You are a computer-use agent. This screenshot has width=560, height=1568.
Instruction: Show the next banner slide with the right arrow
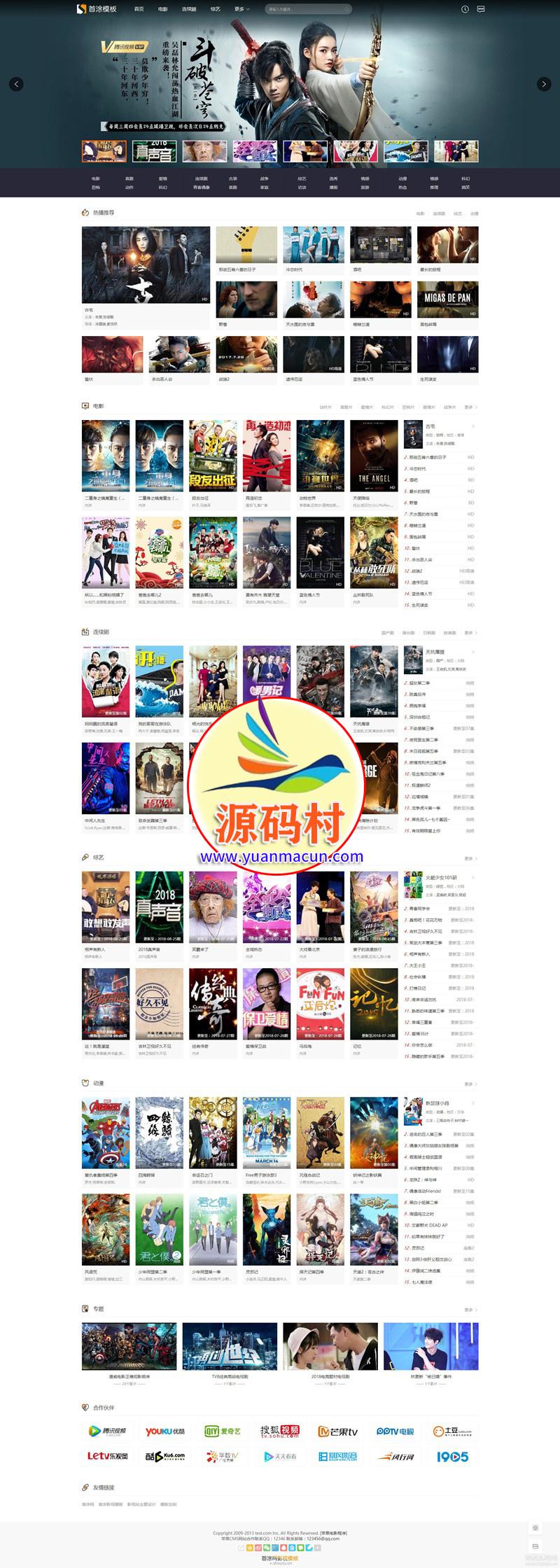coord(544,84)
